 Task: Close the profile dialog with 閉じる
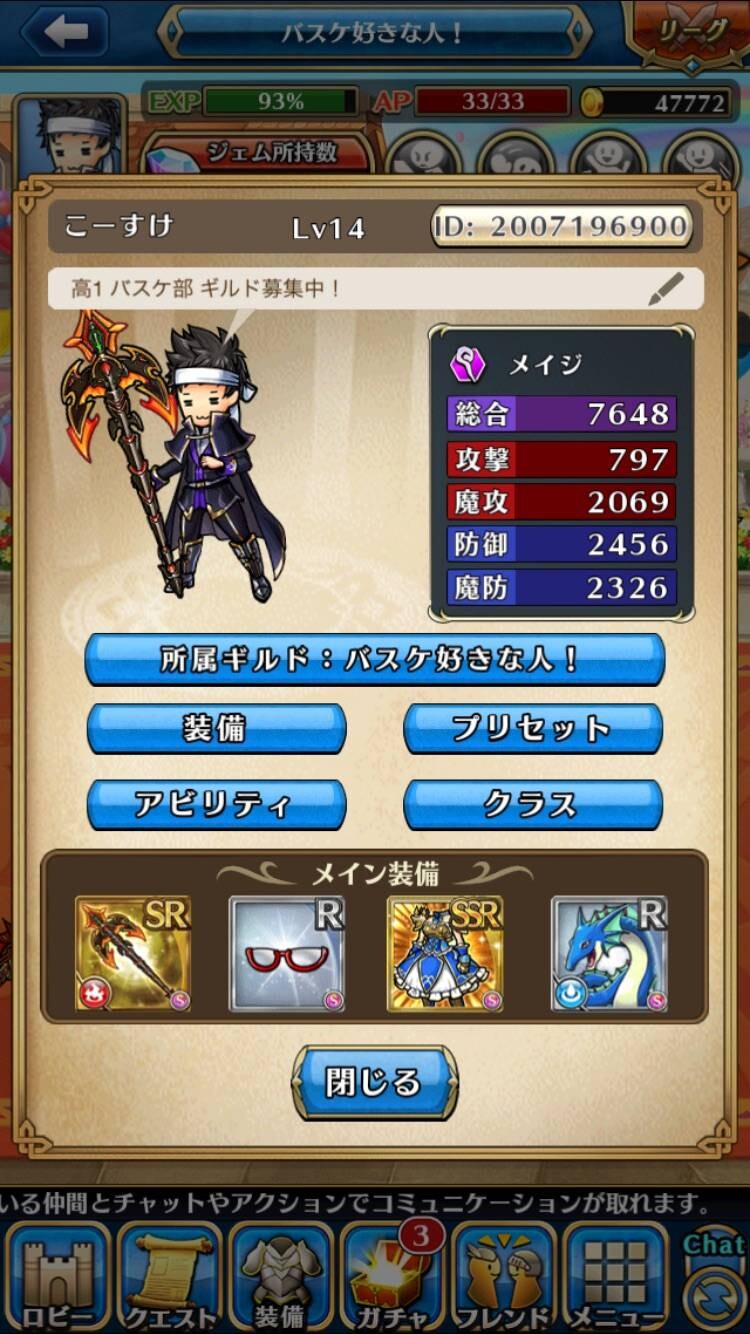[x=374, y=1083]
